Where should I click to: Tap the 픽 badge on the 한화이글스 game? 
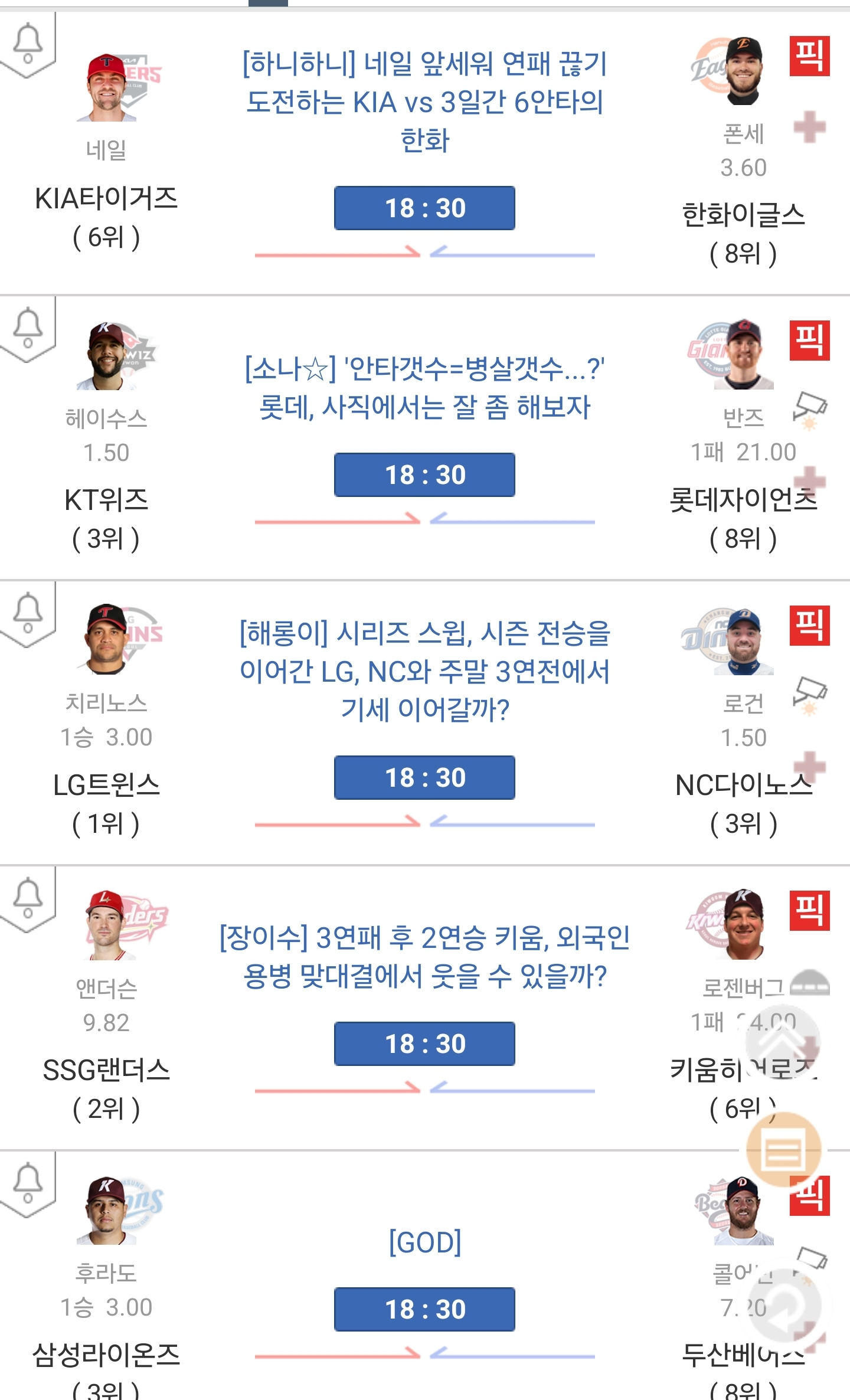coord(809,56)
